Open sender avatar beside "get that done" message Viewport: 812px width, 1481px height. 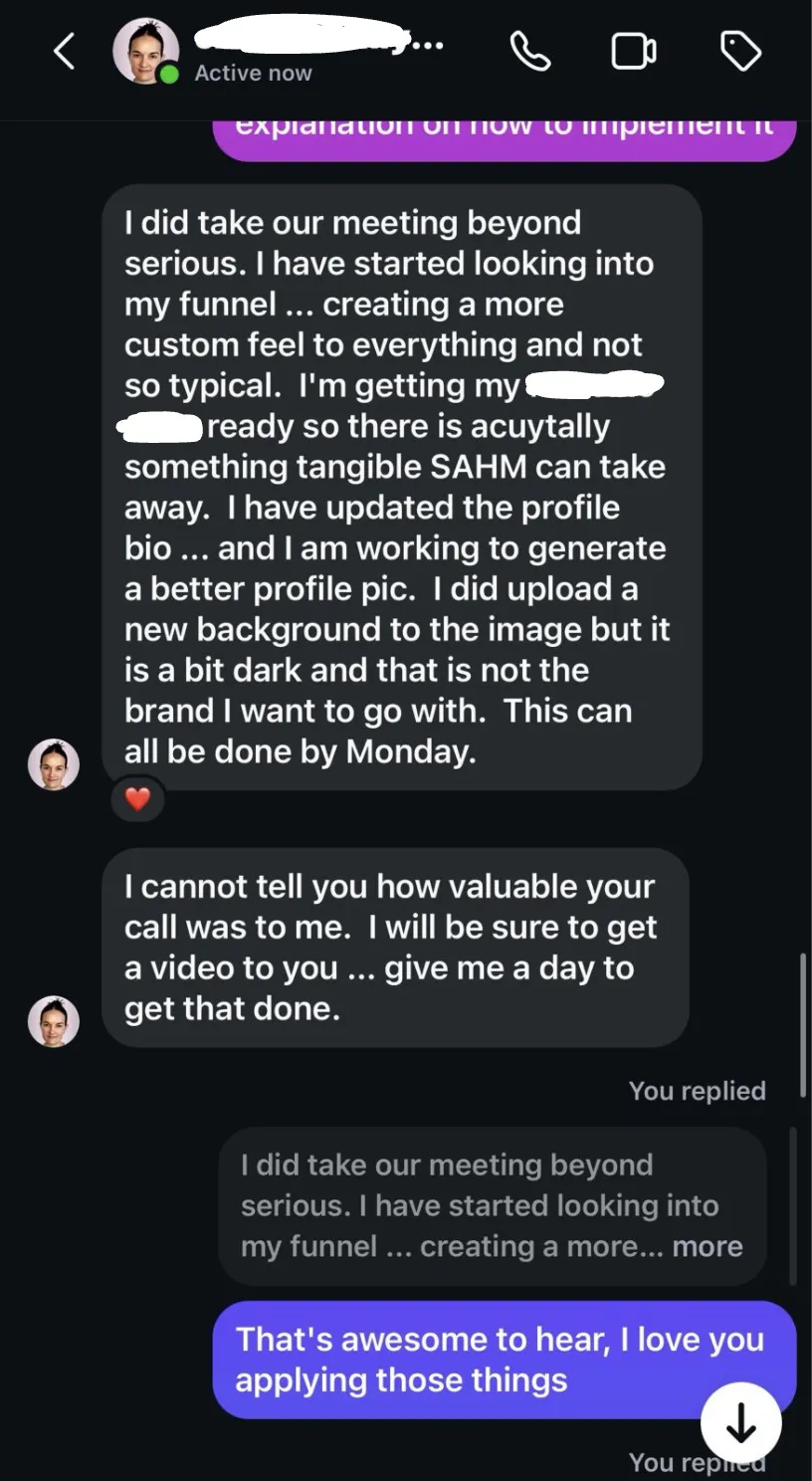tap(54, 1021)
